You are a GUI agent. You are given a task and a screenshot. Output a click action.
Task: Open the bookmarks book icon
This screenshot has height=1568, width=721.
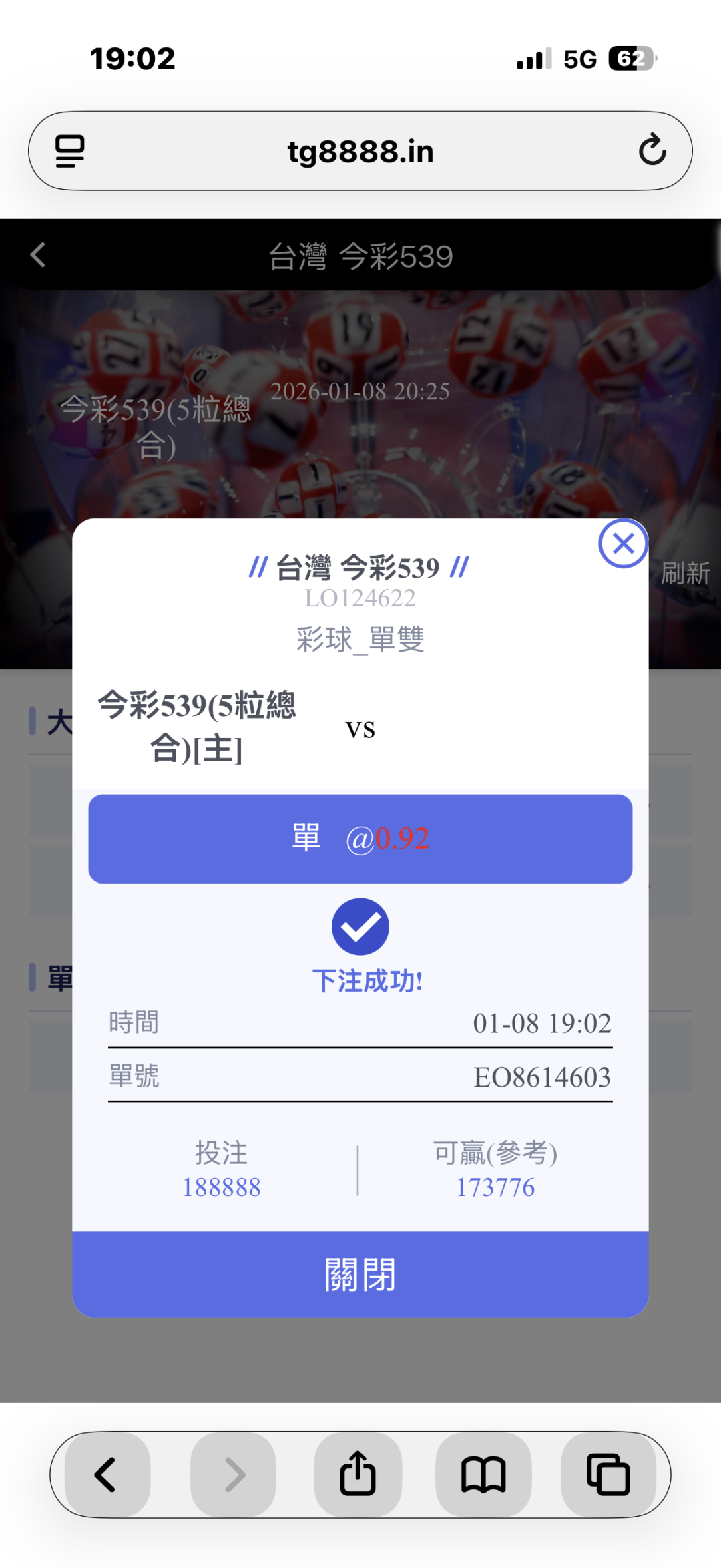(x=483, y=1475)
